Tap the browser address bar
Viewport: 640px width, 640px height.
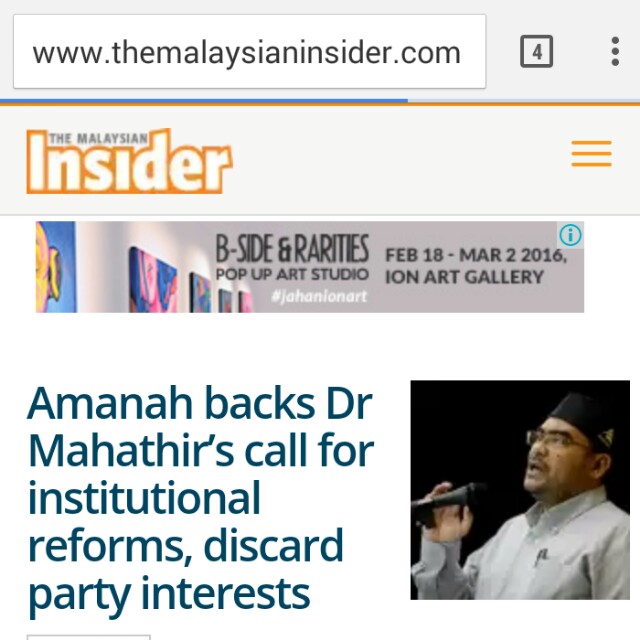(248, 52)
